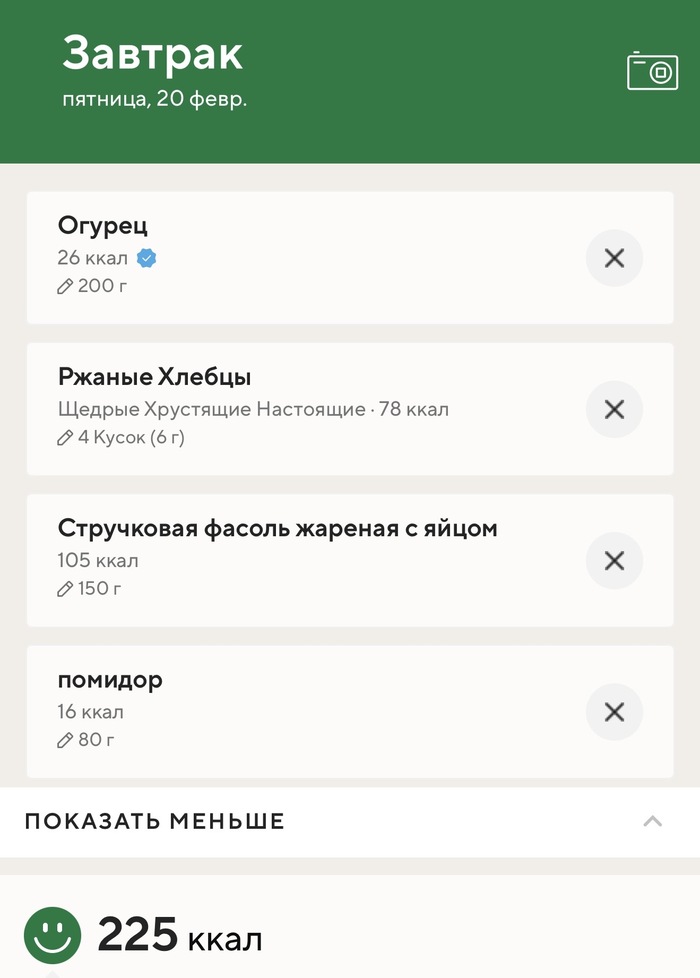This screenshot has height=978, width=700.
Task: Delete помидор from the list
Action: [x=614, y=712]
